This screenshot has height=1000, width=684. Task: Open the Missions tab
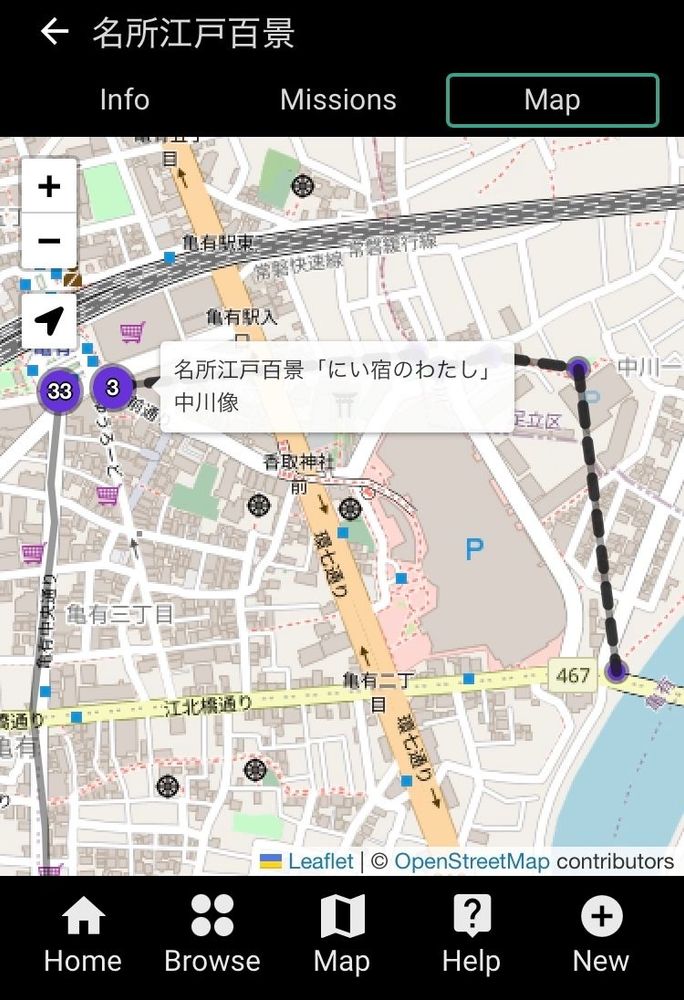point(338,100)
